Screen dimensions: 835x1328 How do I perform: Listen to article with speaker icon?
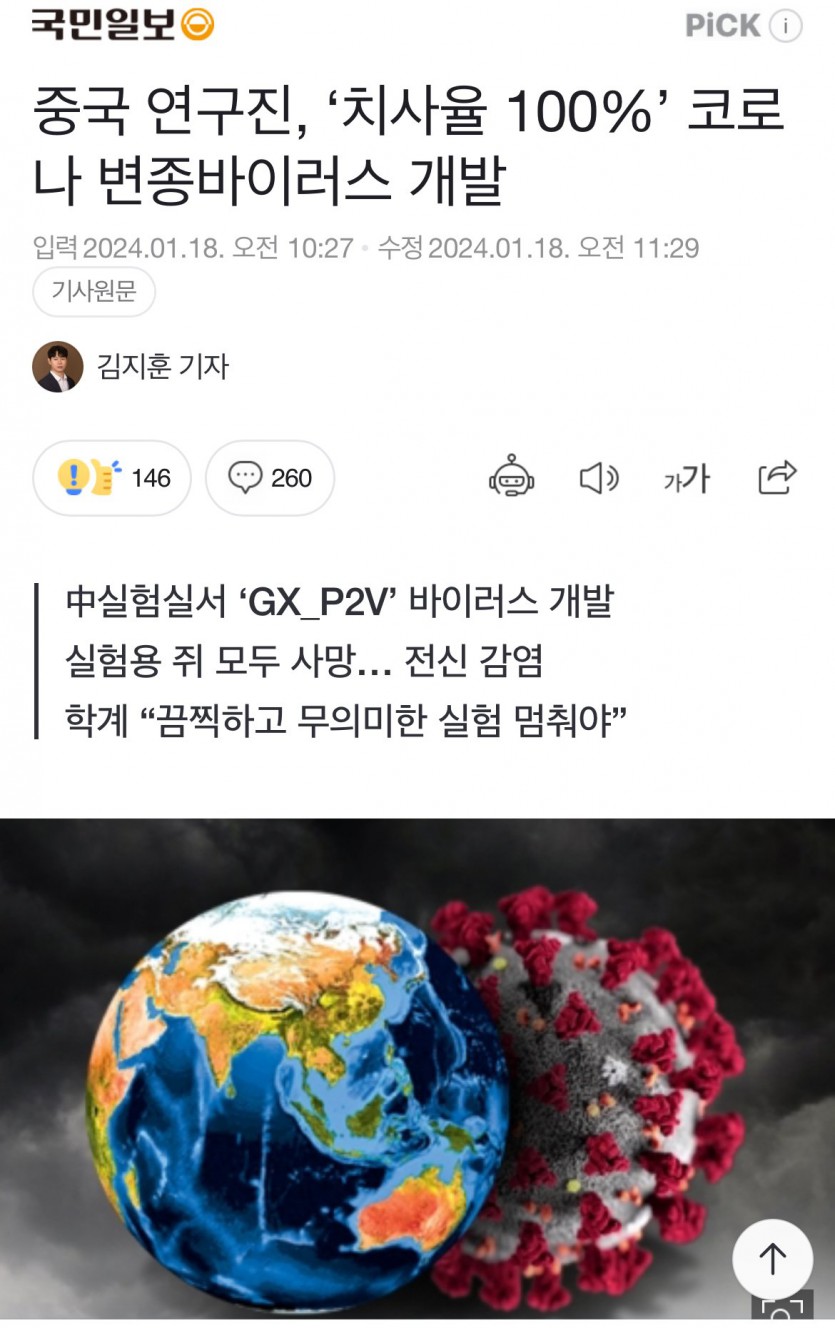[x=598, y=478]
